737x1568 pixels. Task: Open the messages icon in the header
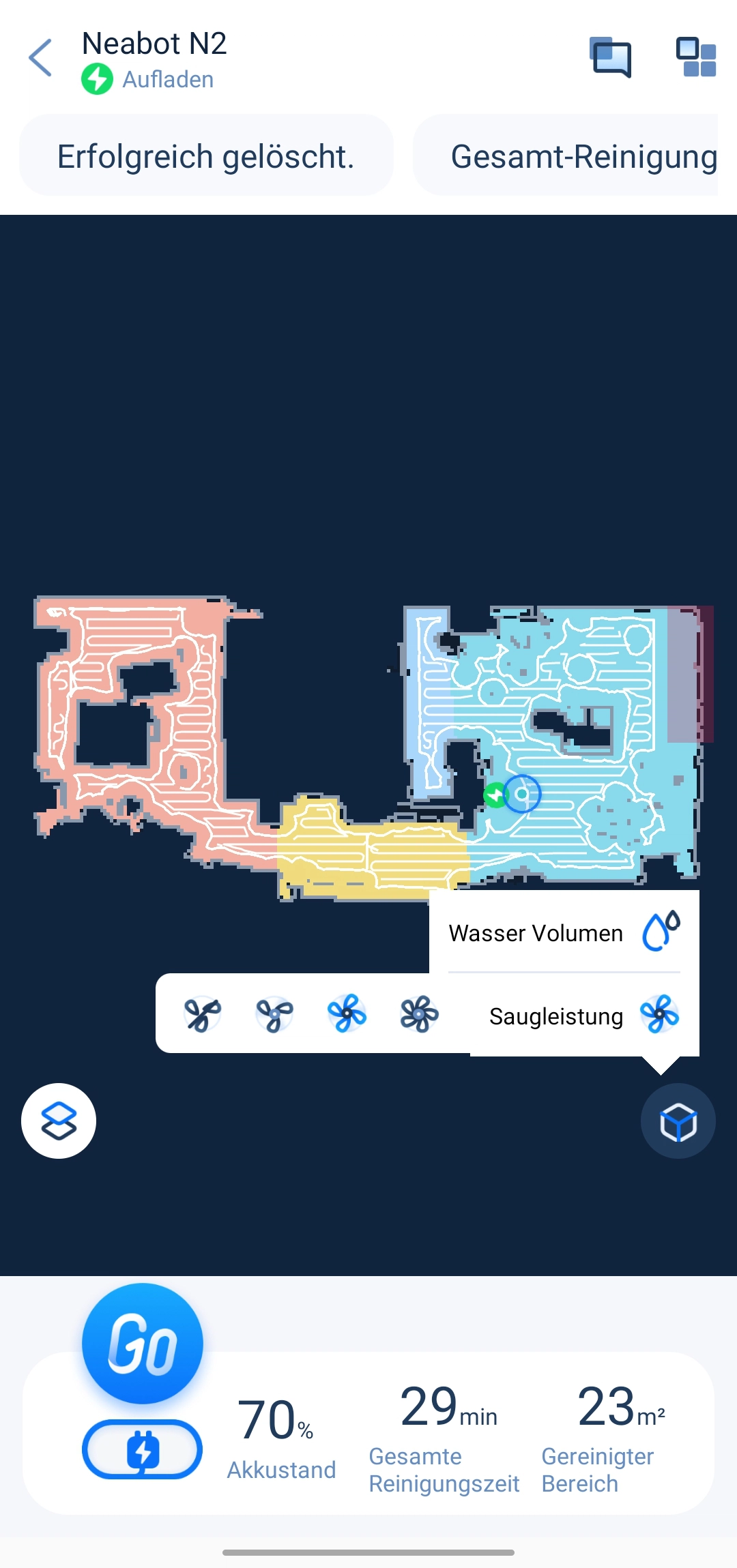click(x=610, y=58)
